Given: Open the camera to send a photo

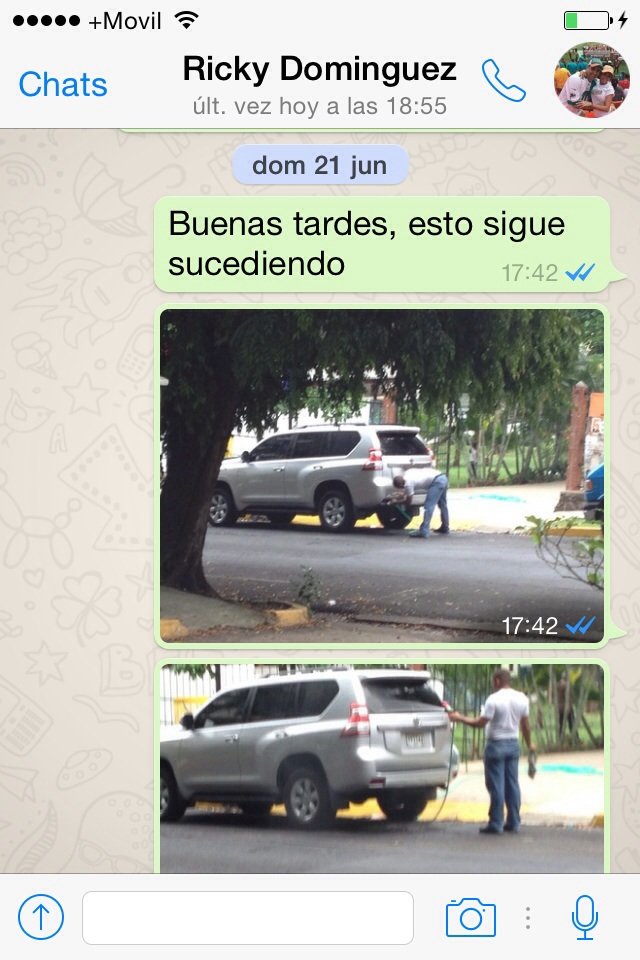Looking at the screenshot, I should 470,917.
